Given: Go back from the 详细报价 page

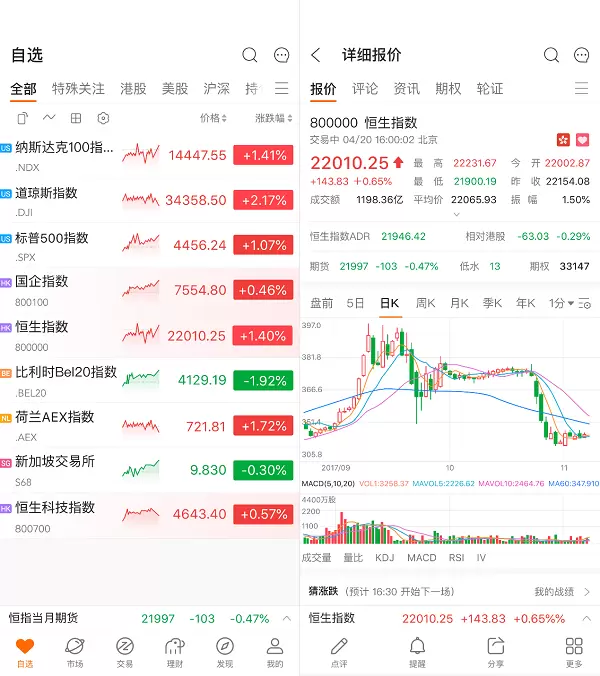Looking at the screenshot, I should tap(316, 55).
